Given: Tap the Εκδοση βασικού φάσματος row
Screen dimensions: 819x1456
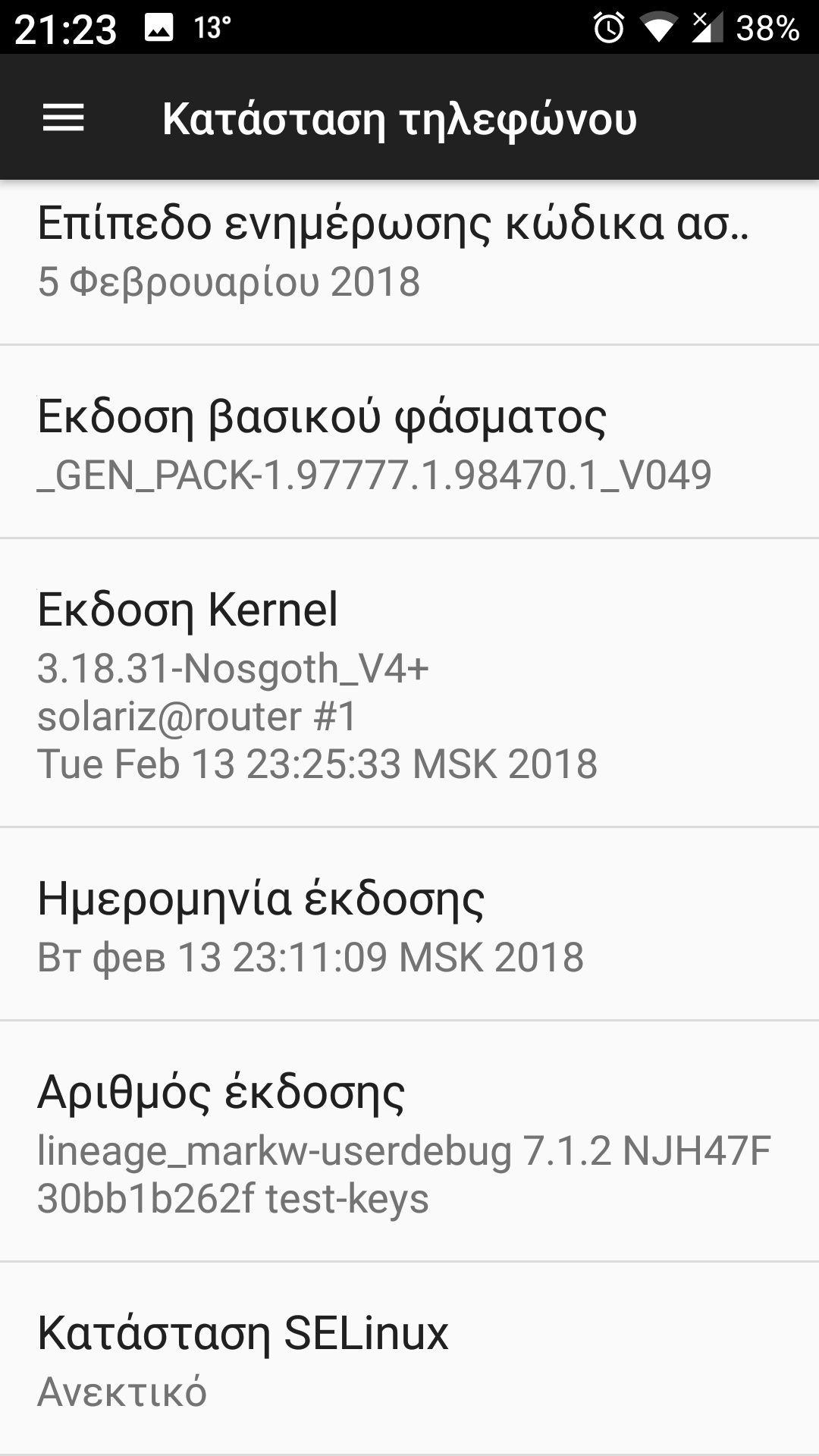Looking at the screenshot, I should click(x=409, y=444).
